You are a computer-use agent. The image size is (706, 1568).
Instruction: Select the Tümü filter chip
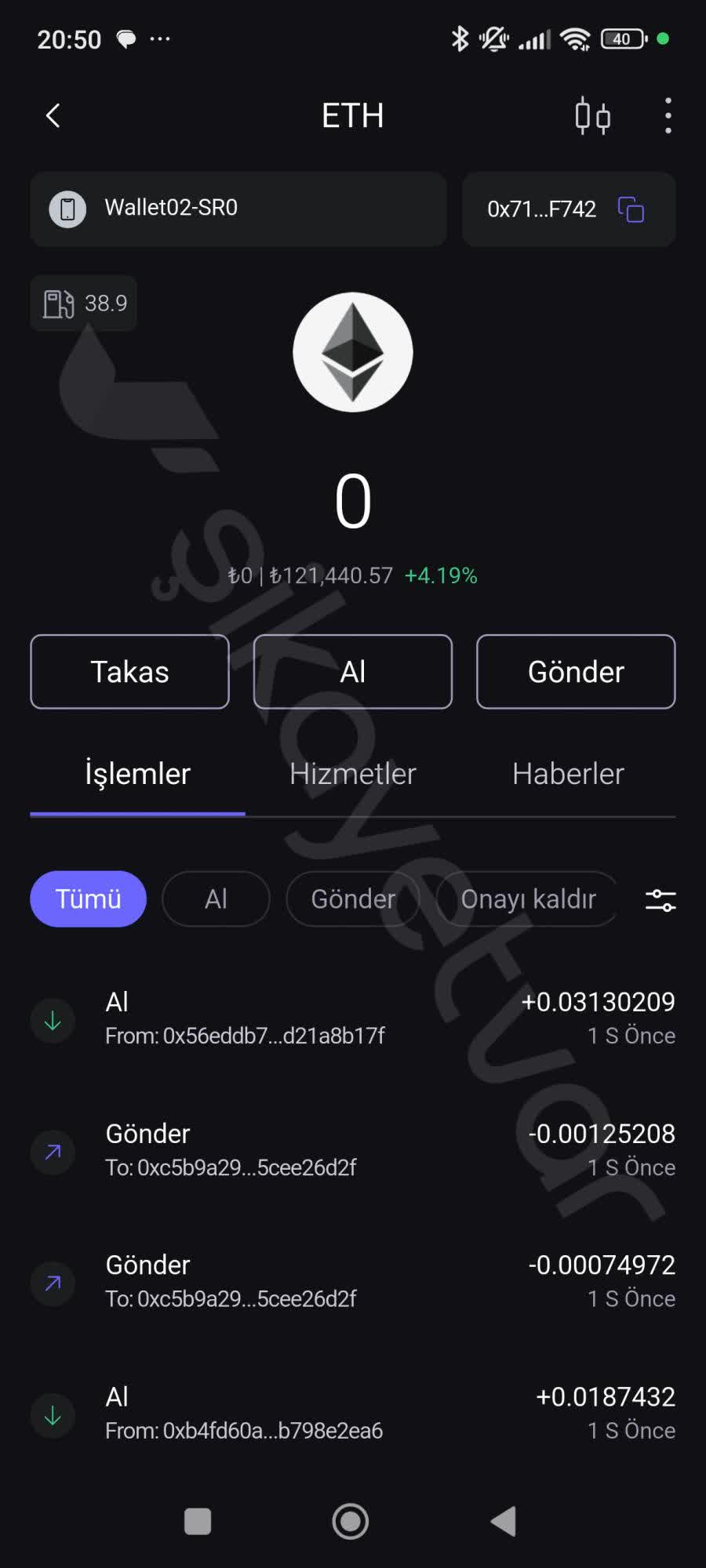click(87, 899)
